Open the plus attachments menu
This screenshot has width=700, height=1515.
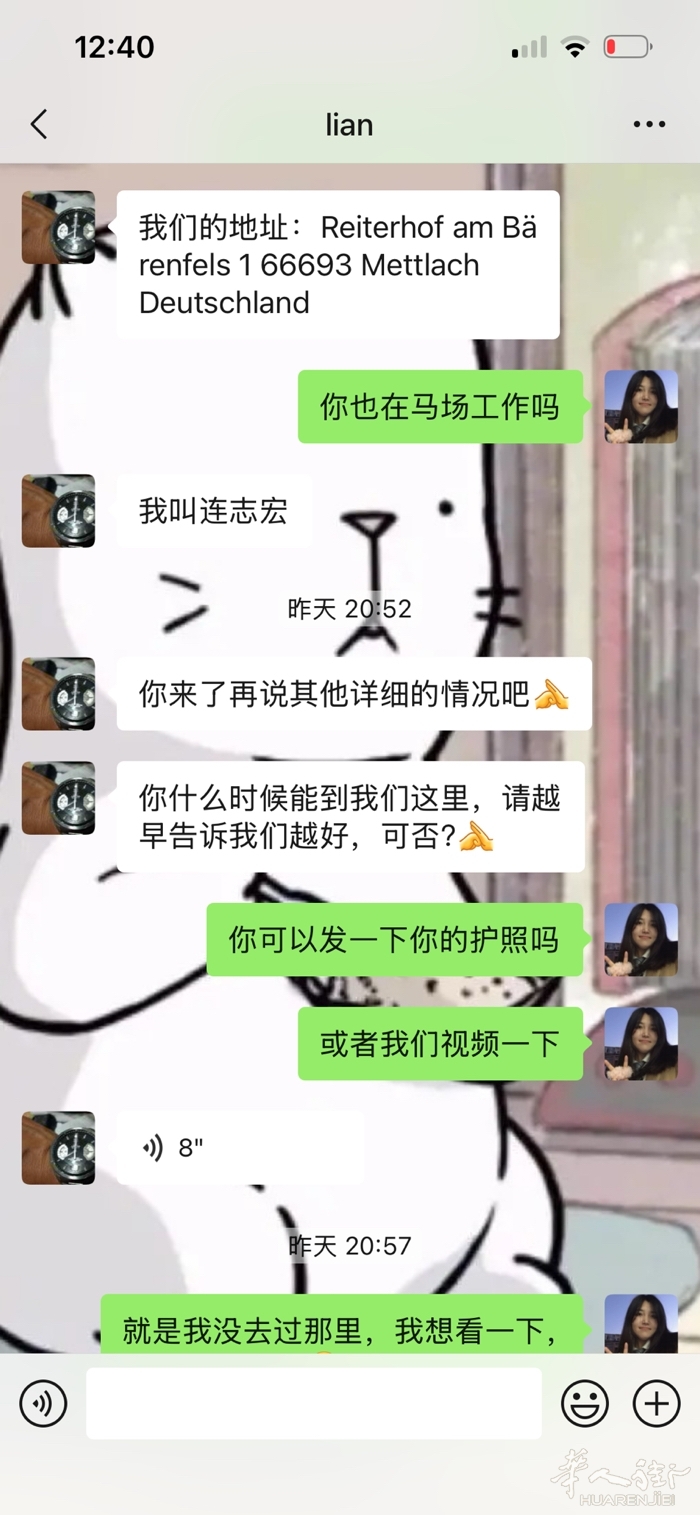[656, 1403]
